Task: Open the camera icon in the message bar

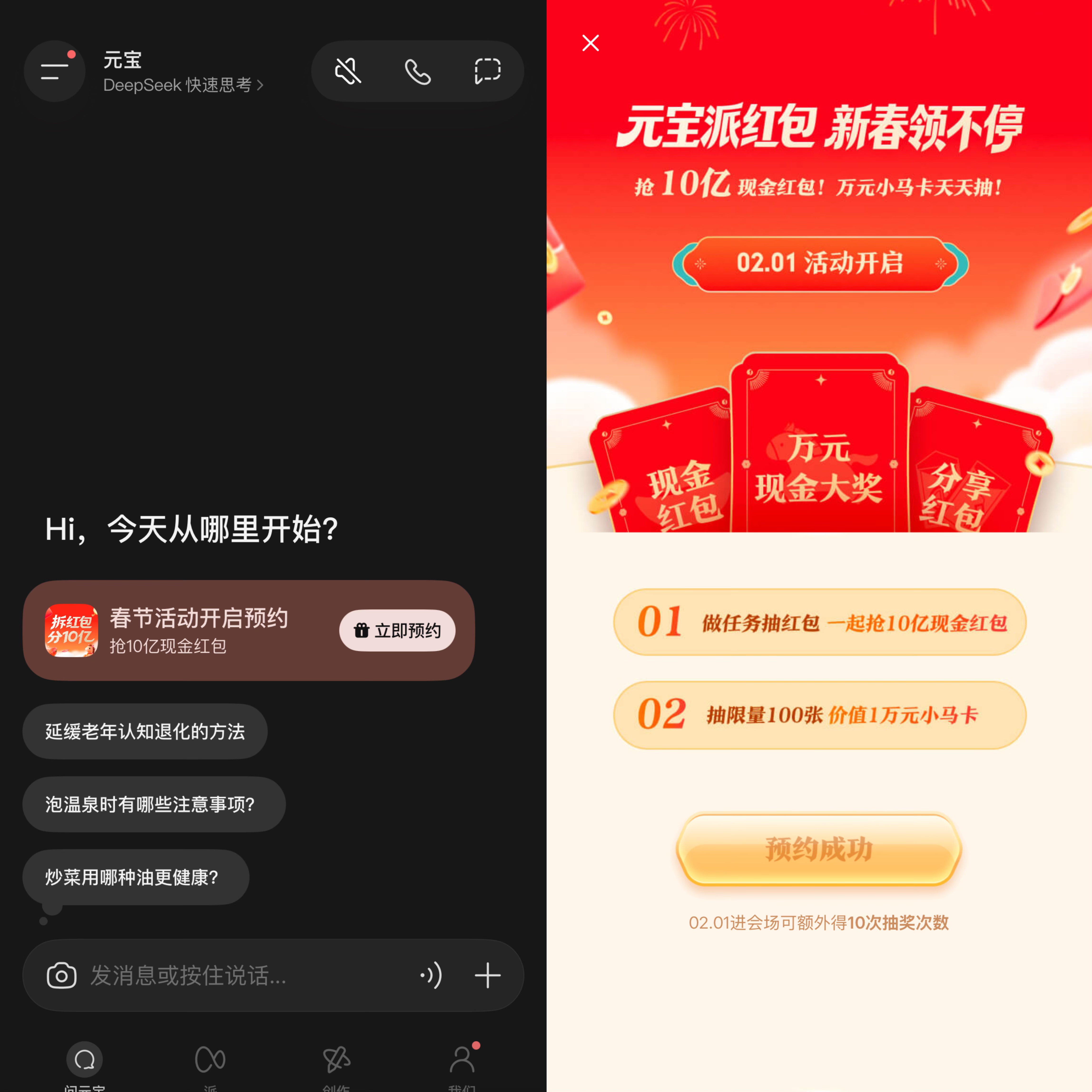Action: (x=62, y=976)
